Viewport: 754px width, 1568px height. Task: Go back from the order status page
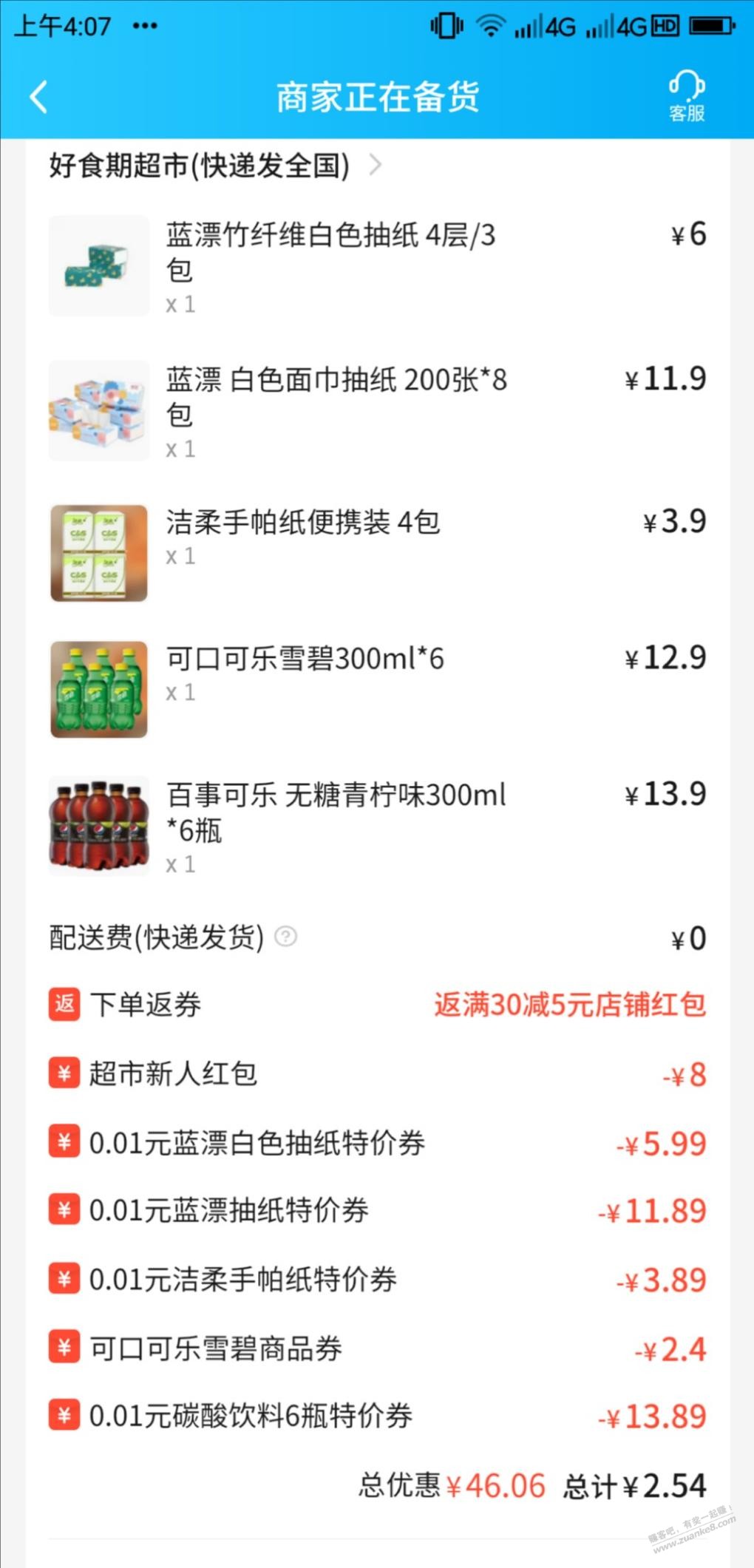coord(38,97)
